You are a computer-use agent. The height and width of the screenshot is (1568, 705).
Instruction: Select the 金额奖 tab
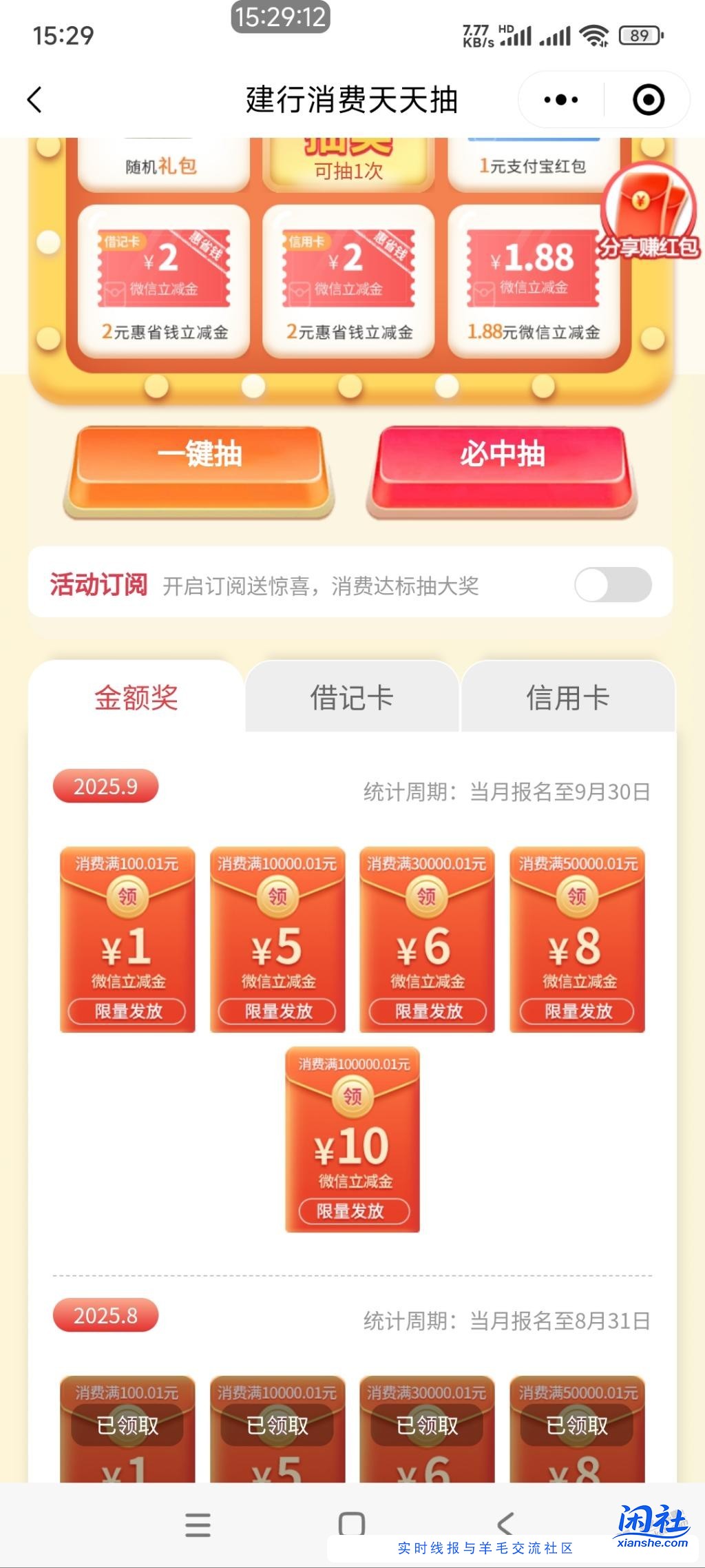click(135, 697)
